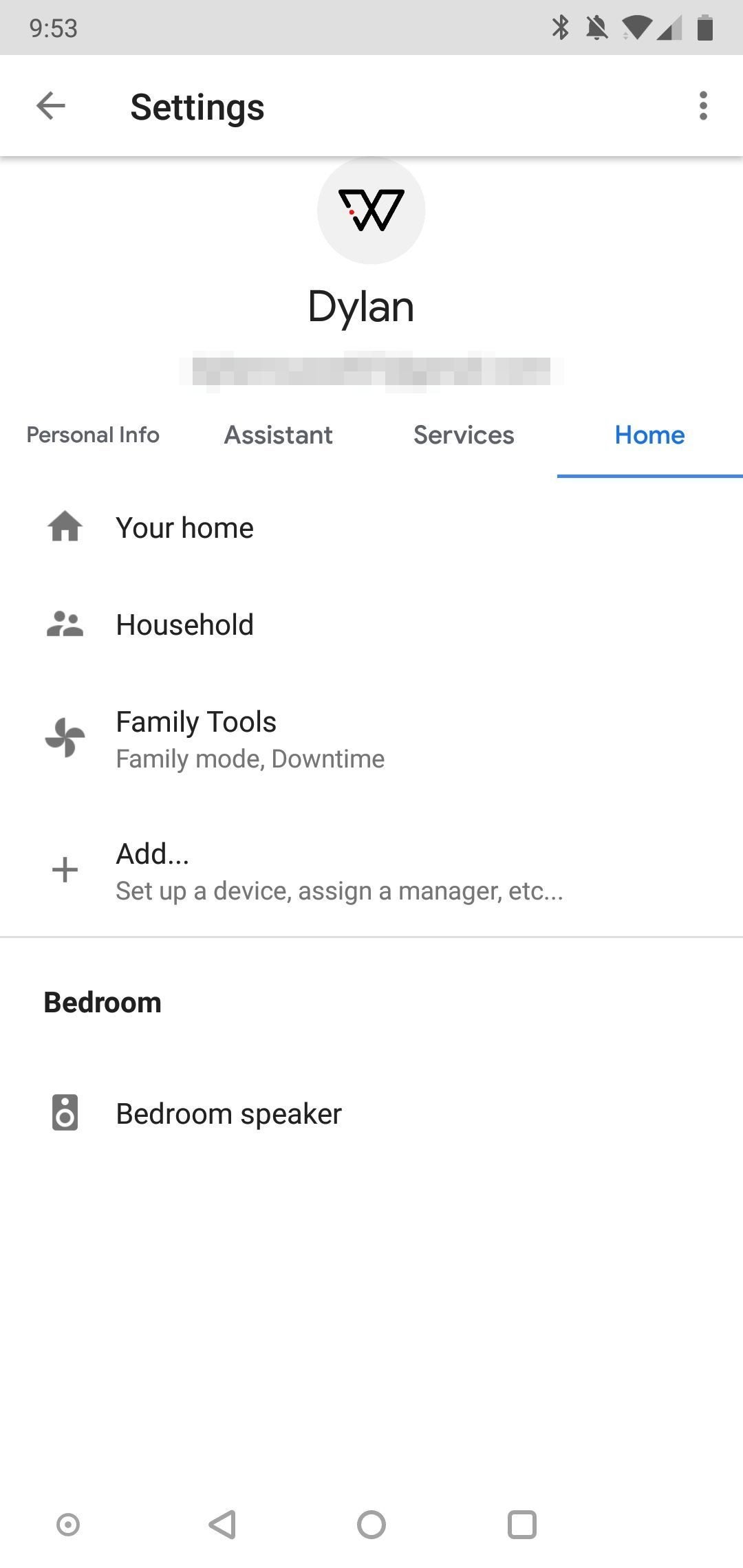Switch to the Assistant tab
The height and width of the screenshot is (1568, 743).
[x=278, y=435]
